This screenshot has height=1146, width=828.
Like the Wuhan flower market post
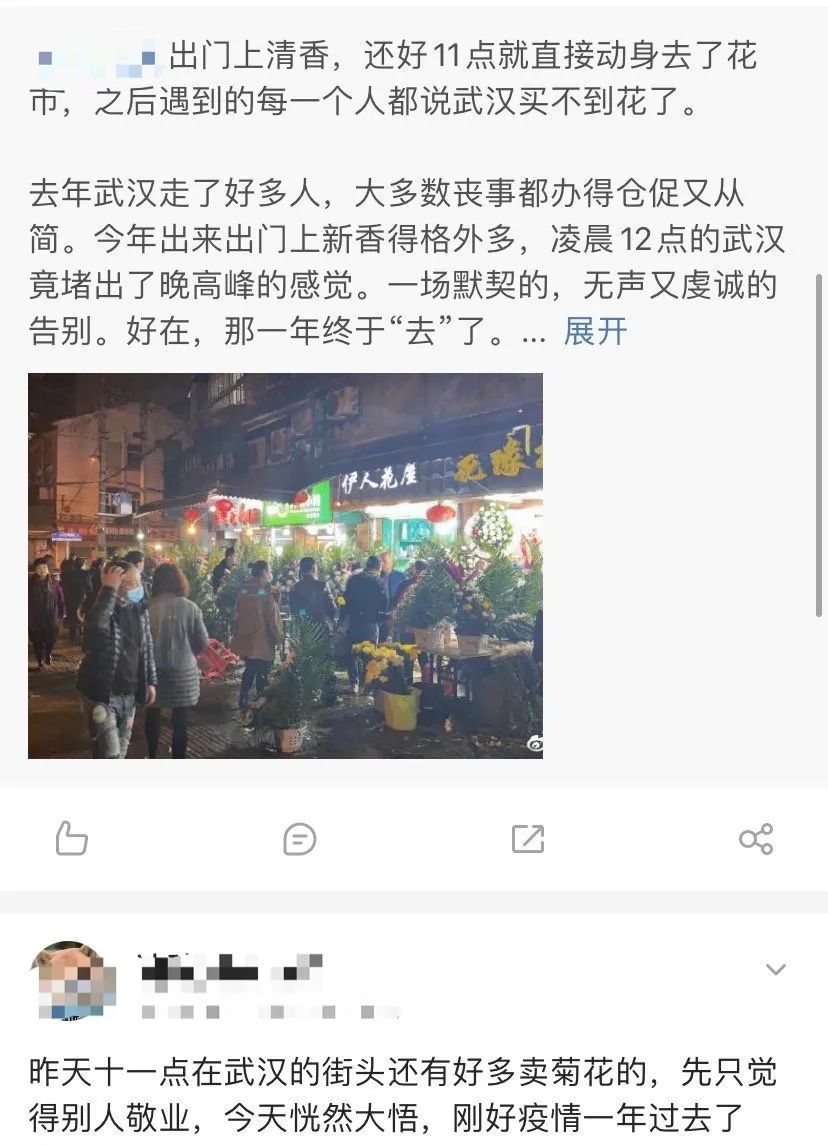click(x=71, y=838)
